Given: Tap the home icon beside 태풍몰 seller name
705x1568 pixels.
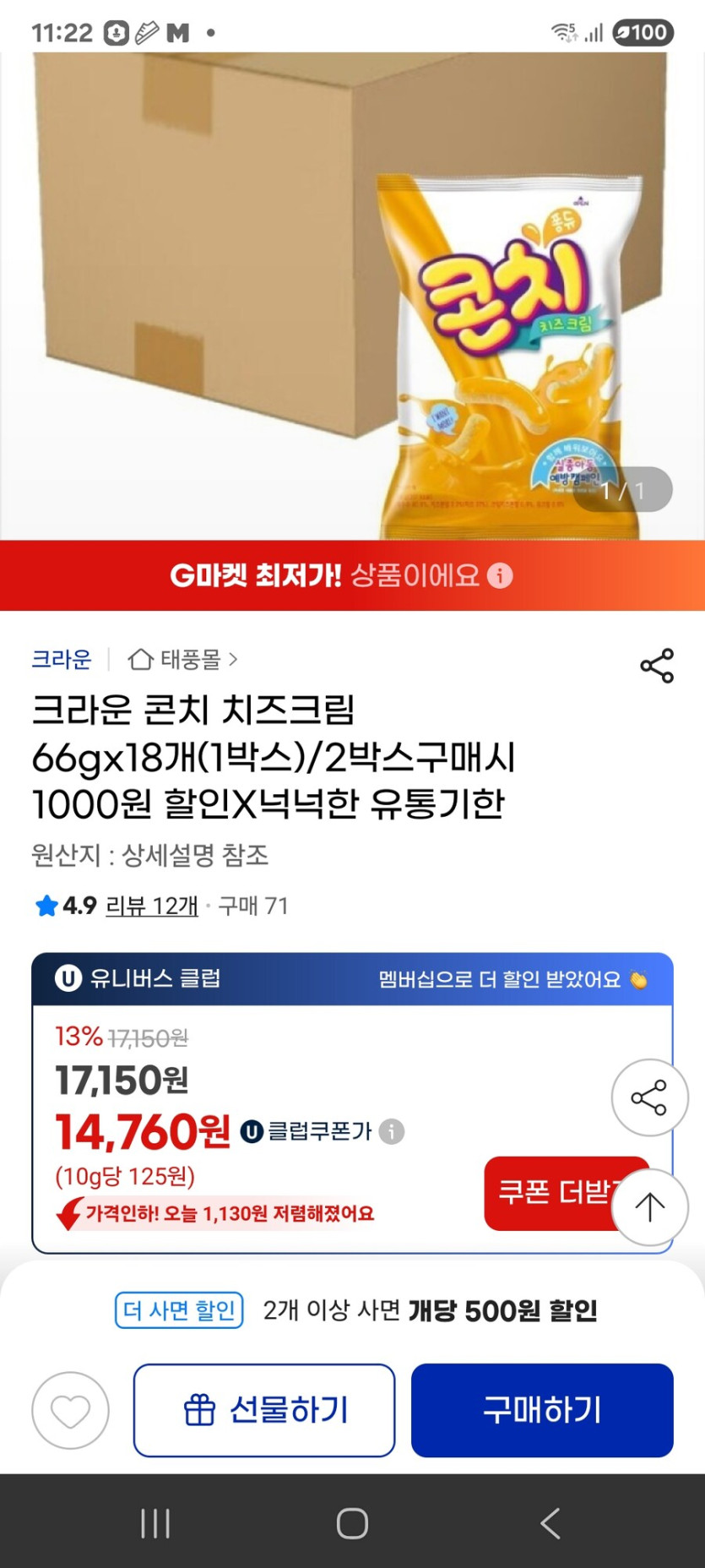Looking at the screenshot, I should click(139, 660).
